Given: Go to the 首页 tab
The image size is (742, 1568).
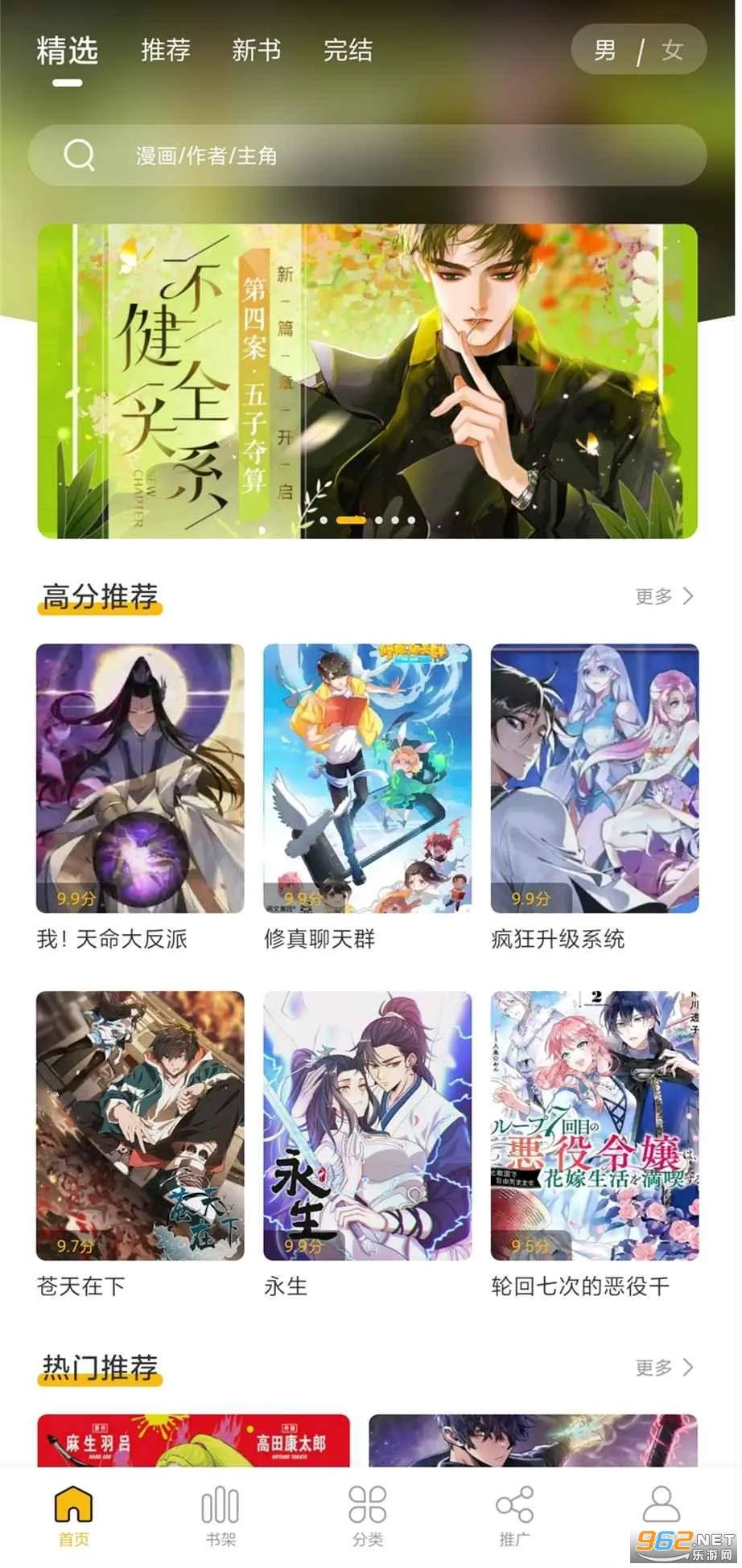Looking at the screenshot, I should coord(73,1516).
